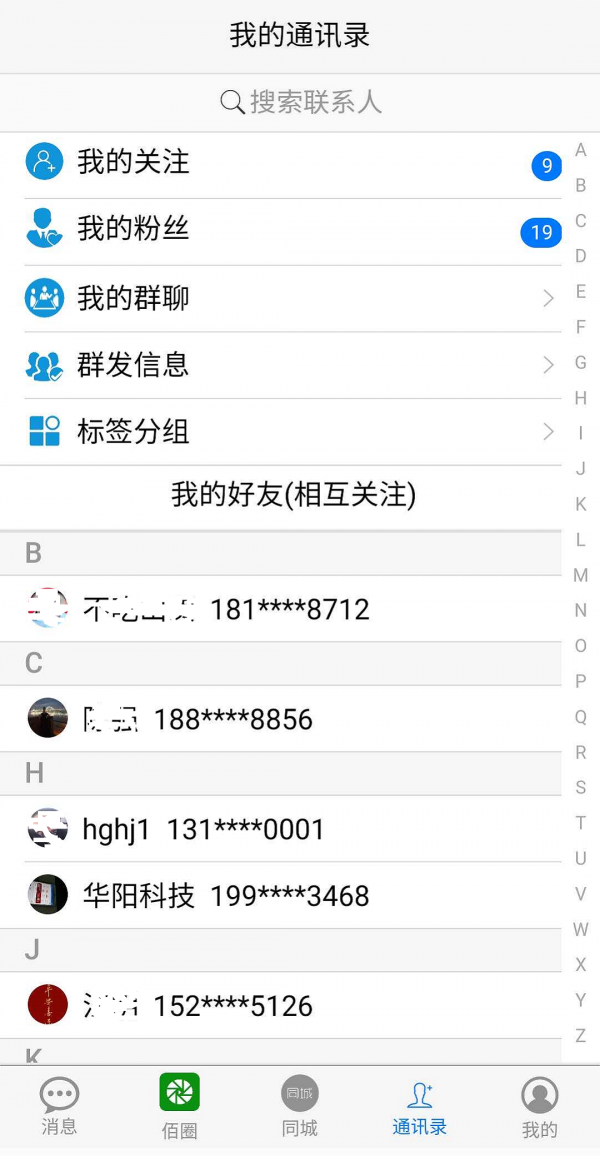Jump to letter H in index
The width and height of the screenshot is (600, 1156).
click(x=581, y=398)
